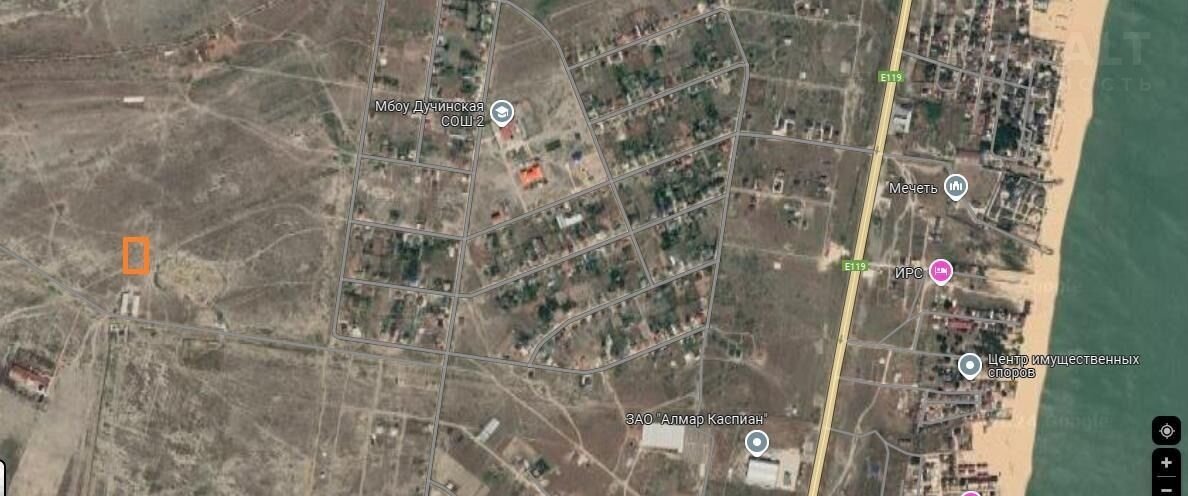Select the Мечеть mosque marker
Screen dimensions: 1188x496
click(956, 187)
